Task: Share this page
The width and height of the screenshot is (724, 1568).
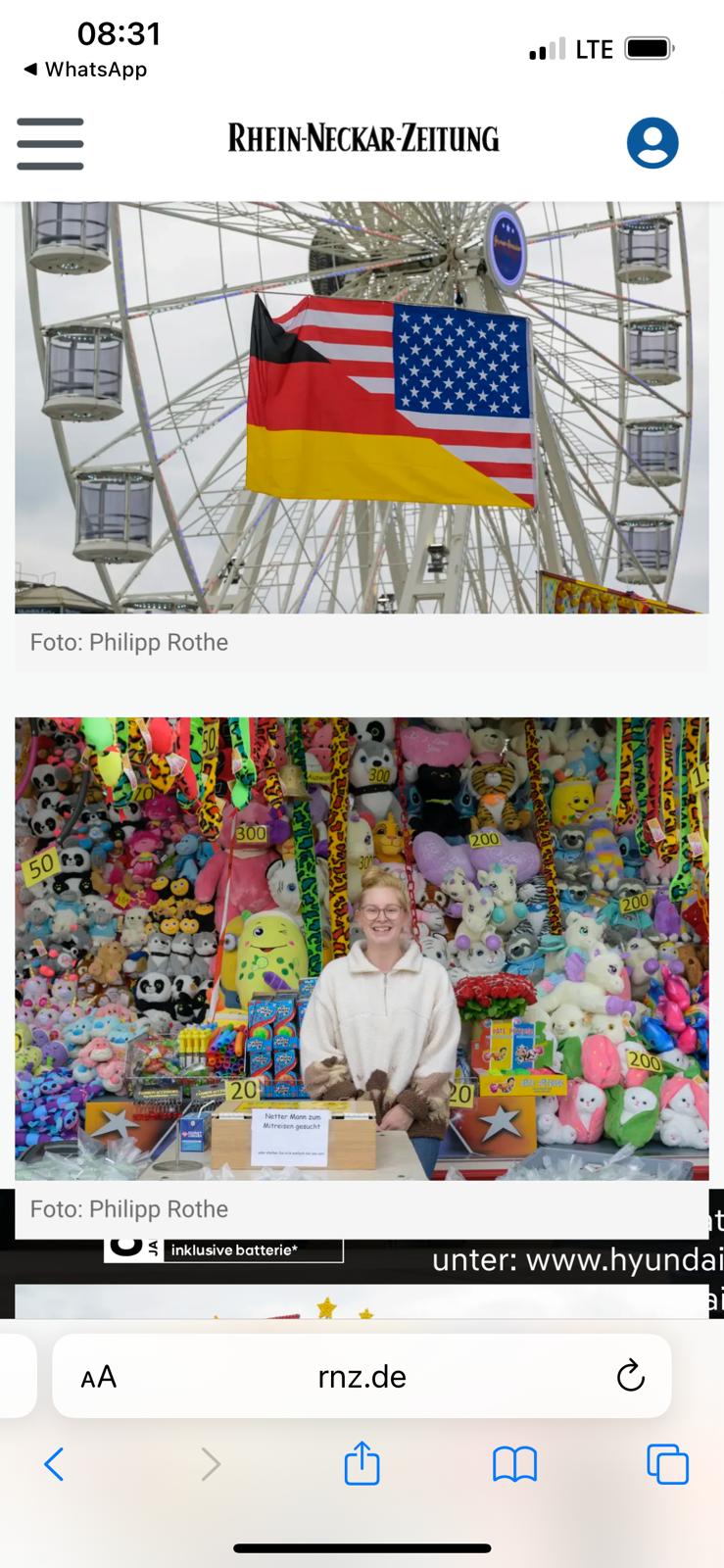Action: [362, 1463]
